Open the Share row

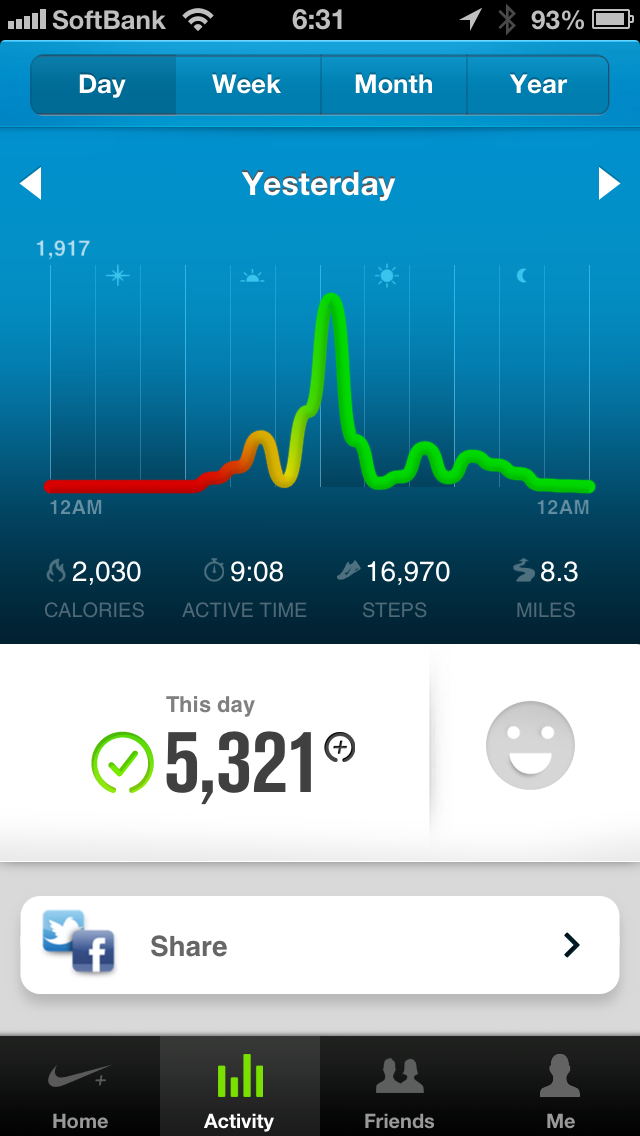tap(320, 945)
